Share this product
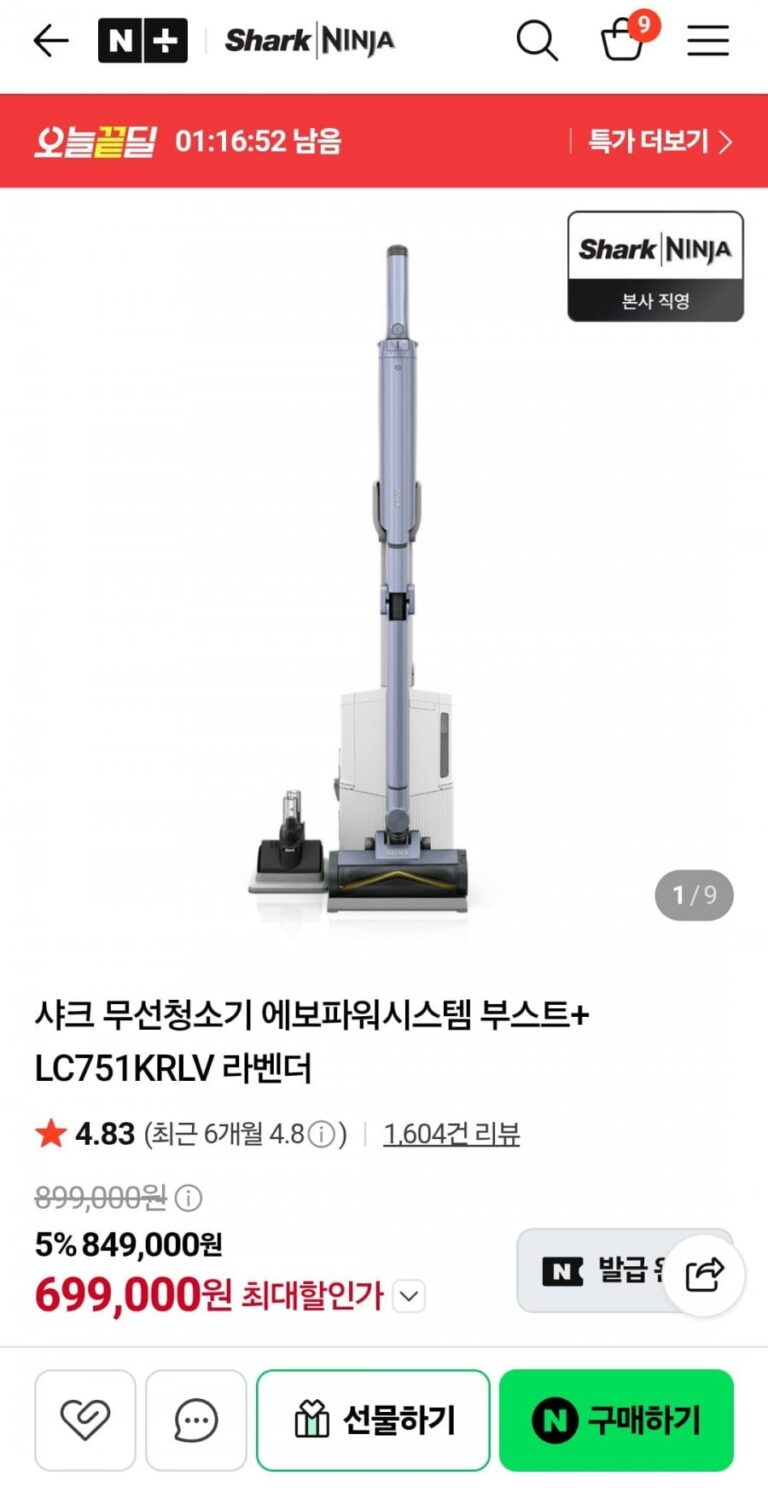Image resolution: width=768 pixels, height=1493 pixels. [704, 1274]
